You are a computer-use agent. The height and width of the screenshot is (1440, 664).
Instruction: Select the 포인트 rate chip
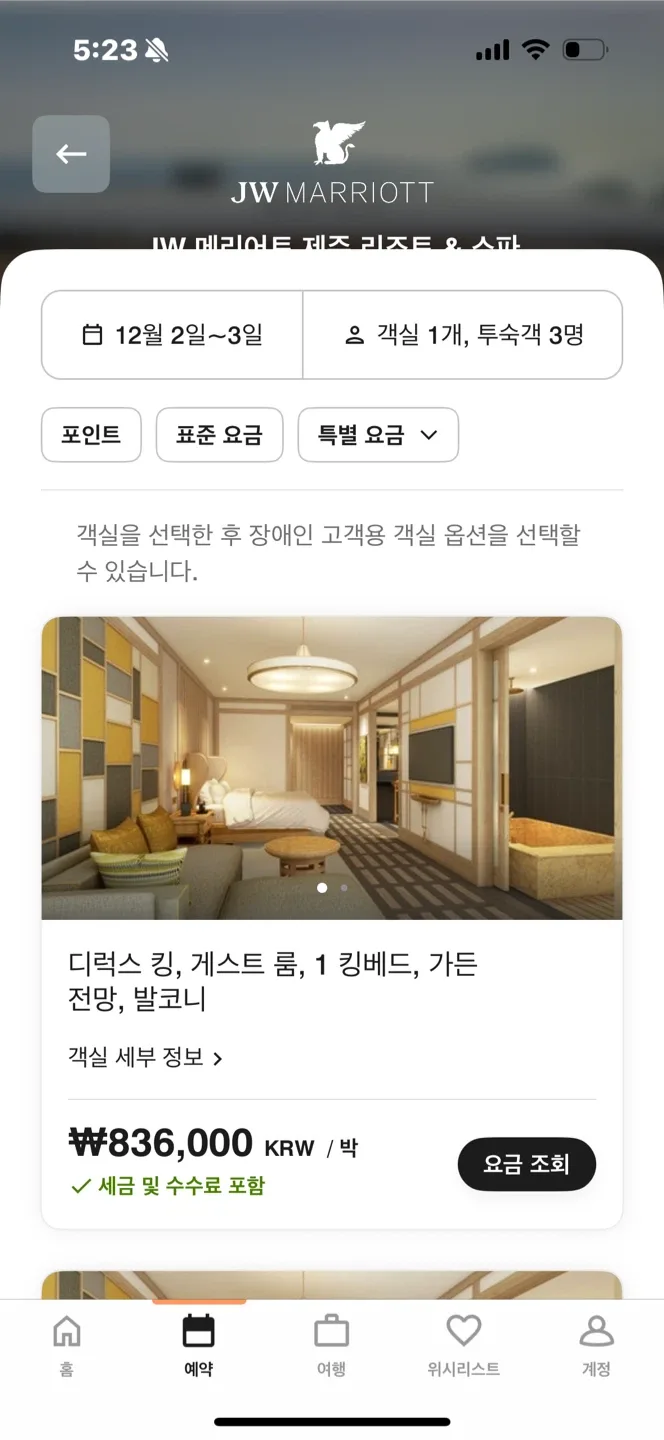tap(91, 435)
